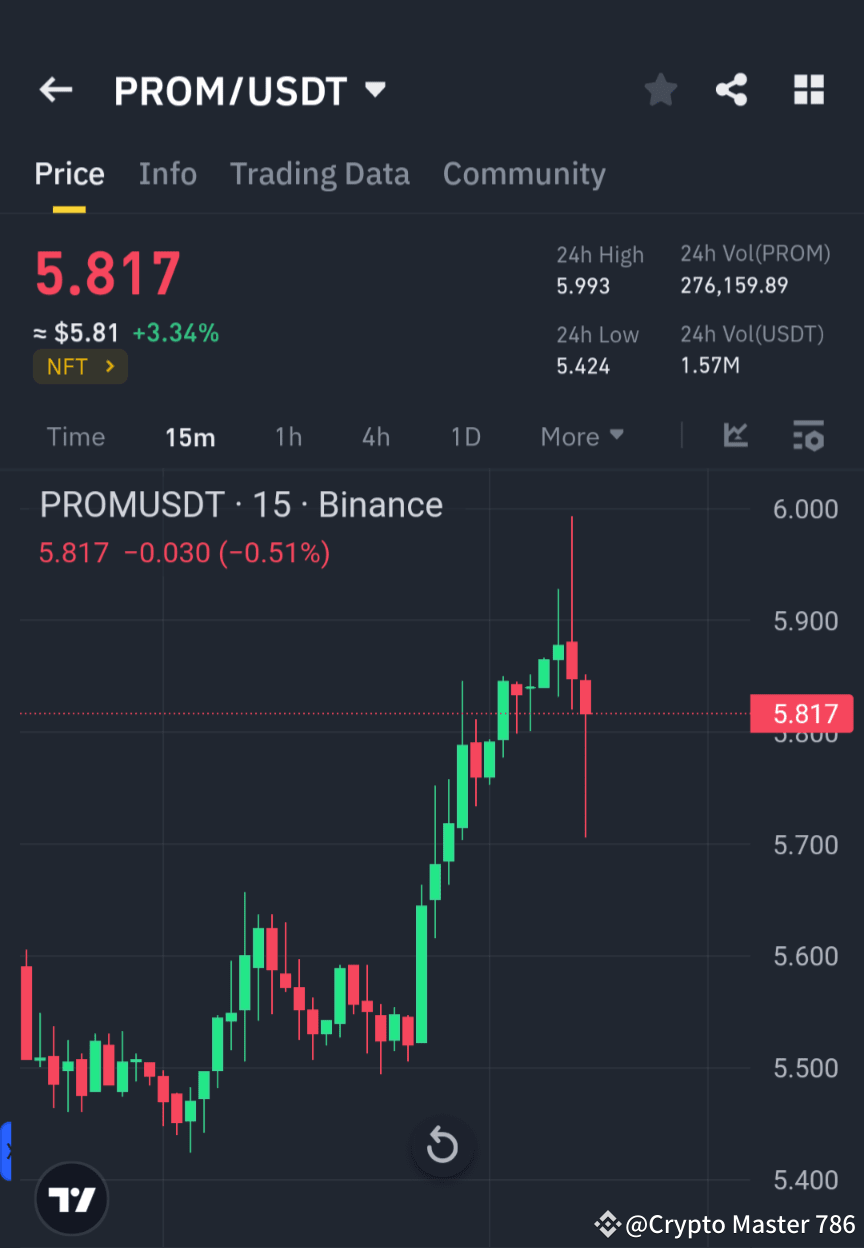This screenshot has height=1248, width=864.
Task: Open chart indicator settings icon
Action: 808,436
